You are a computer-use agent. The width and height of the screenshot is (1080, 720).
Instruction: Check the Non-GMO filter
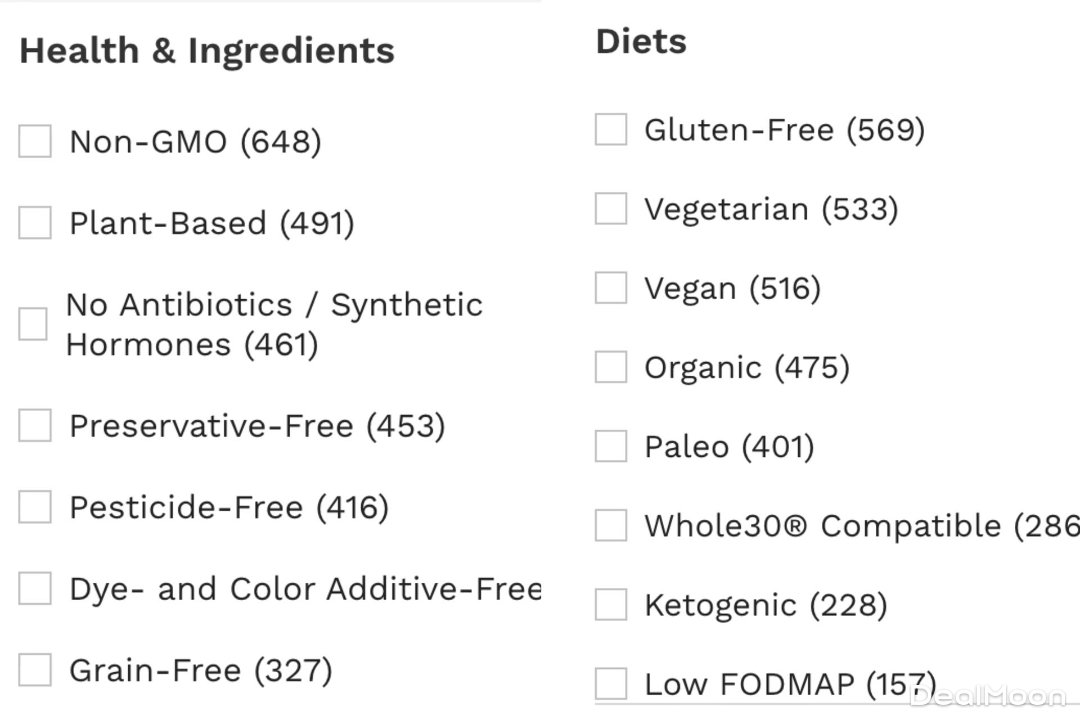[35, 142]
